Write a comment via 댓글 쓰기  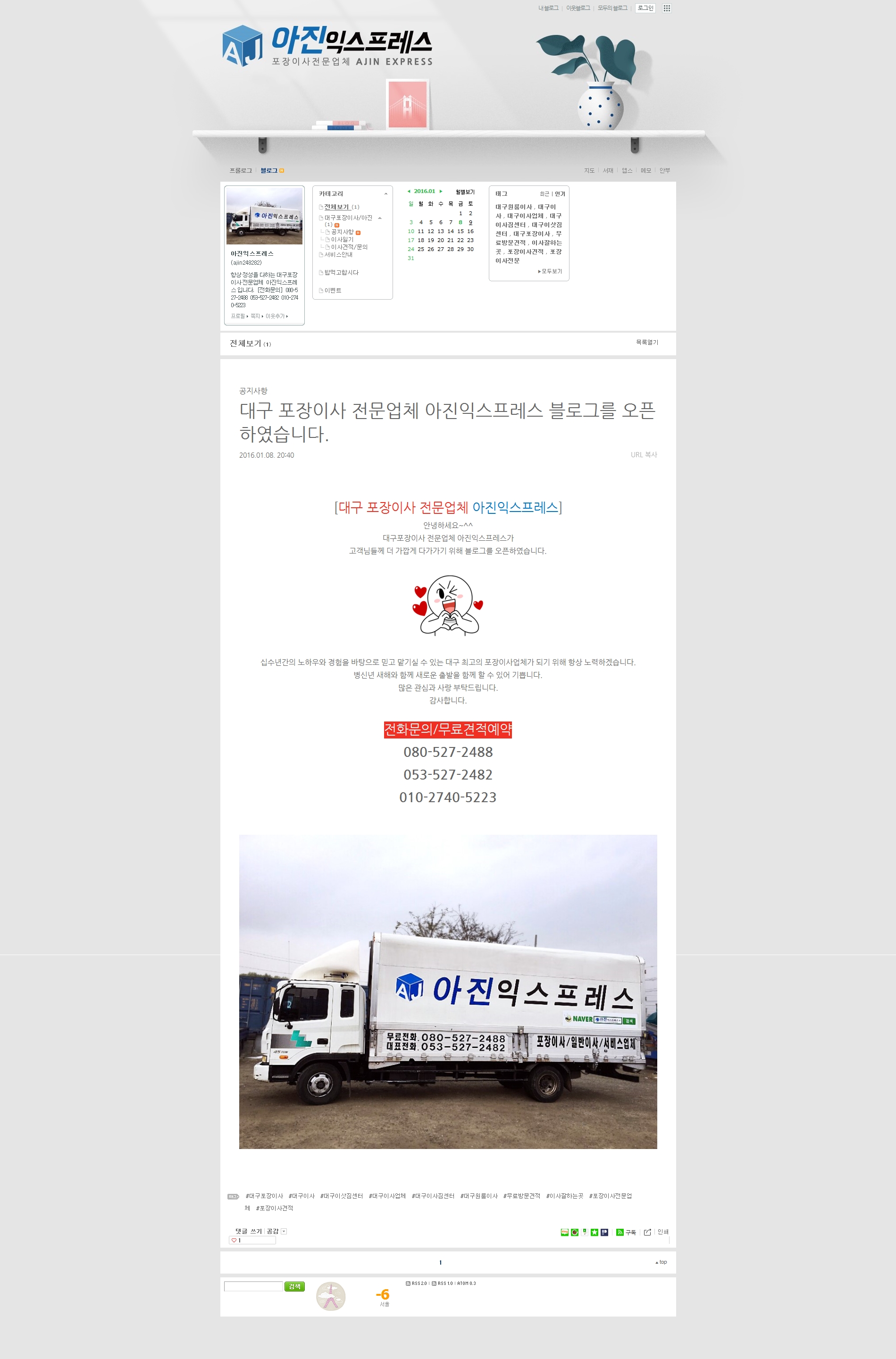coord(248,1231)
